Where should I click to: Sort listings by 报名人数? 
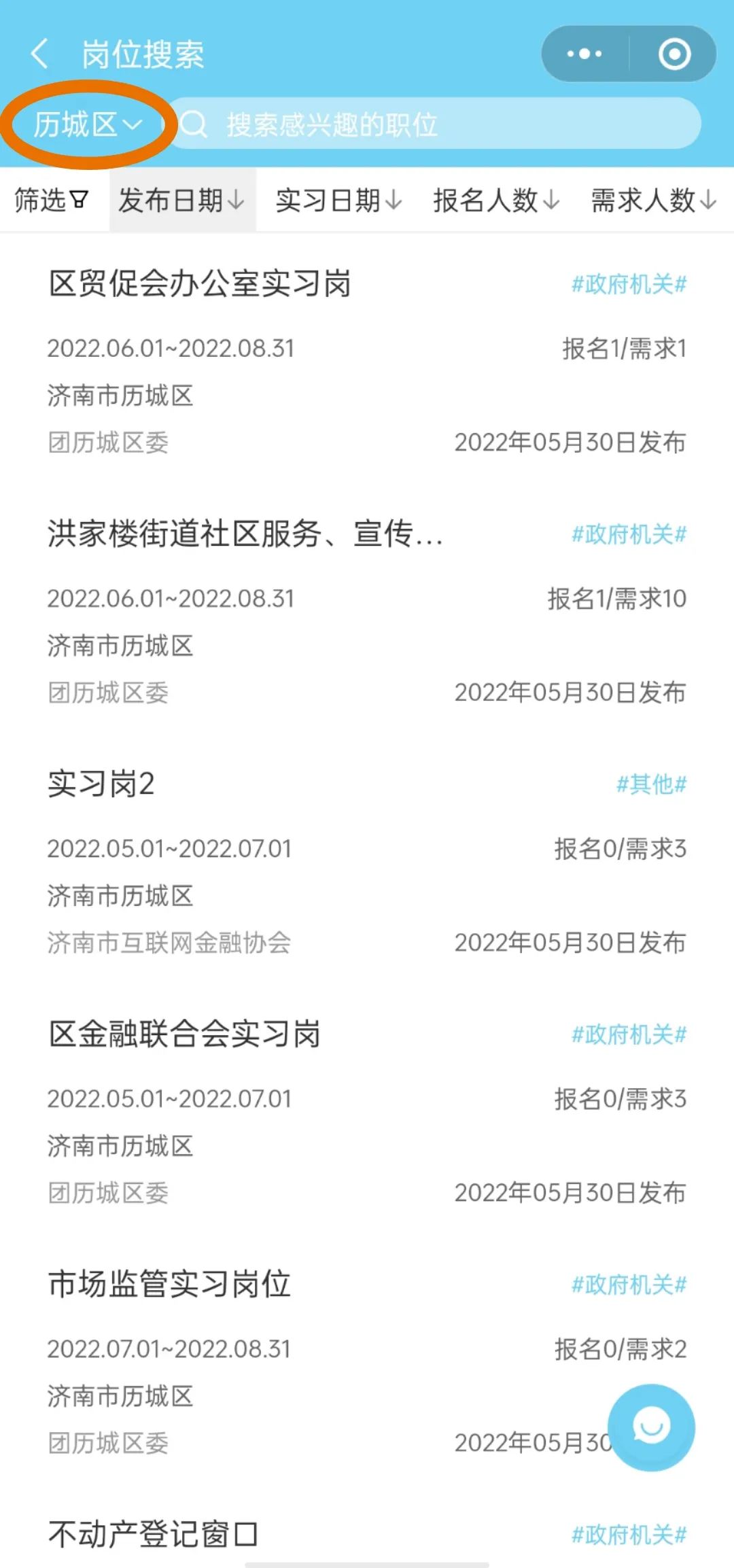coord(496,201)
